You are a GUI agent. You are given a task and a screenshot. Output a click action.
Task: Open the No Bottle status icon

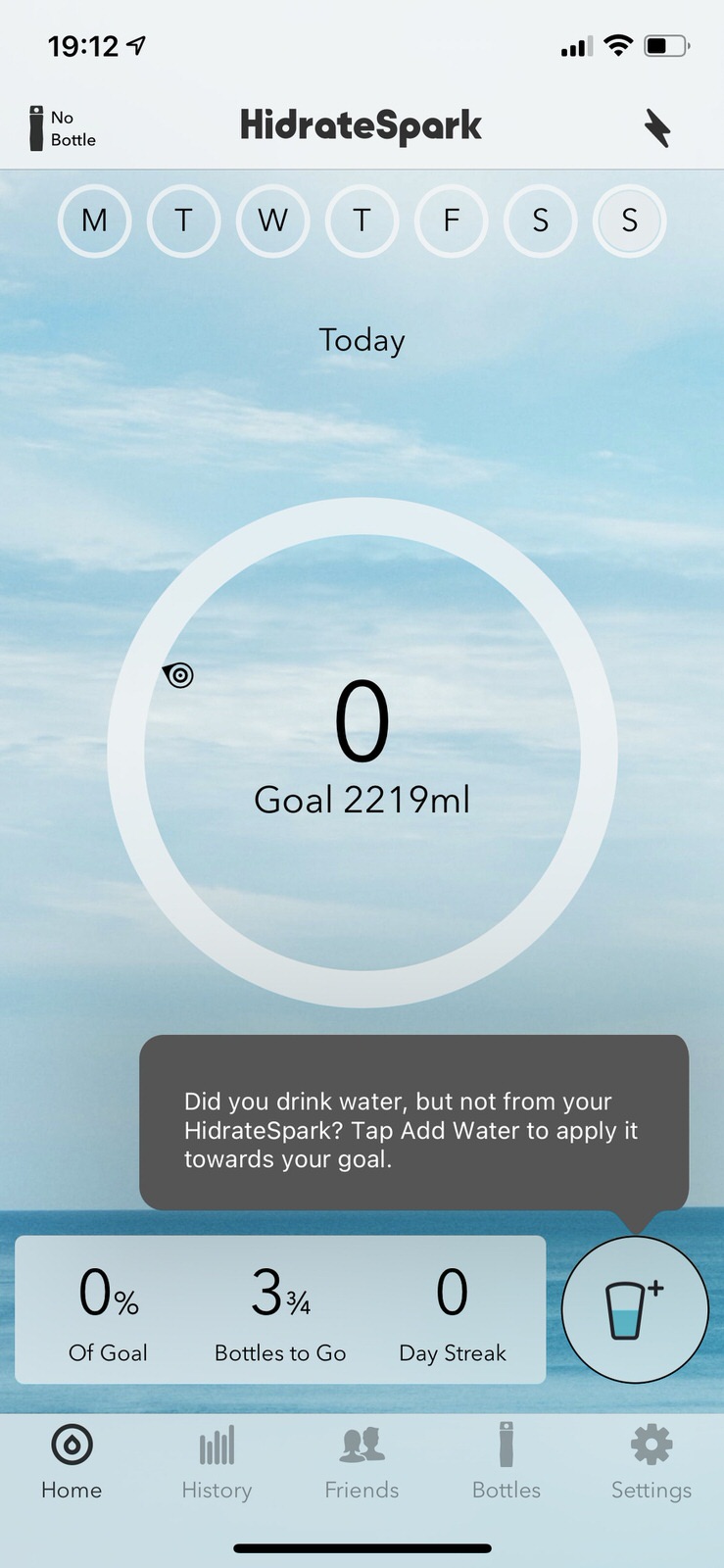click(62, 128)
